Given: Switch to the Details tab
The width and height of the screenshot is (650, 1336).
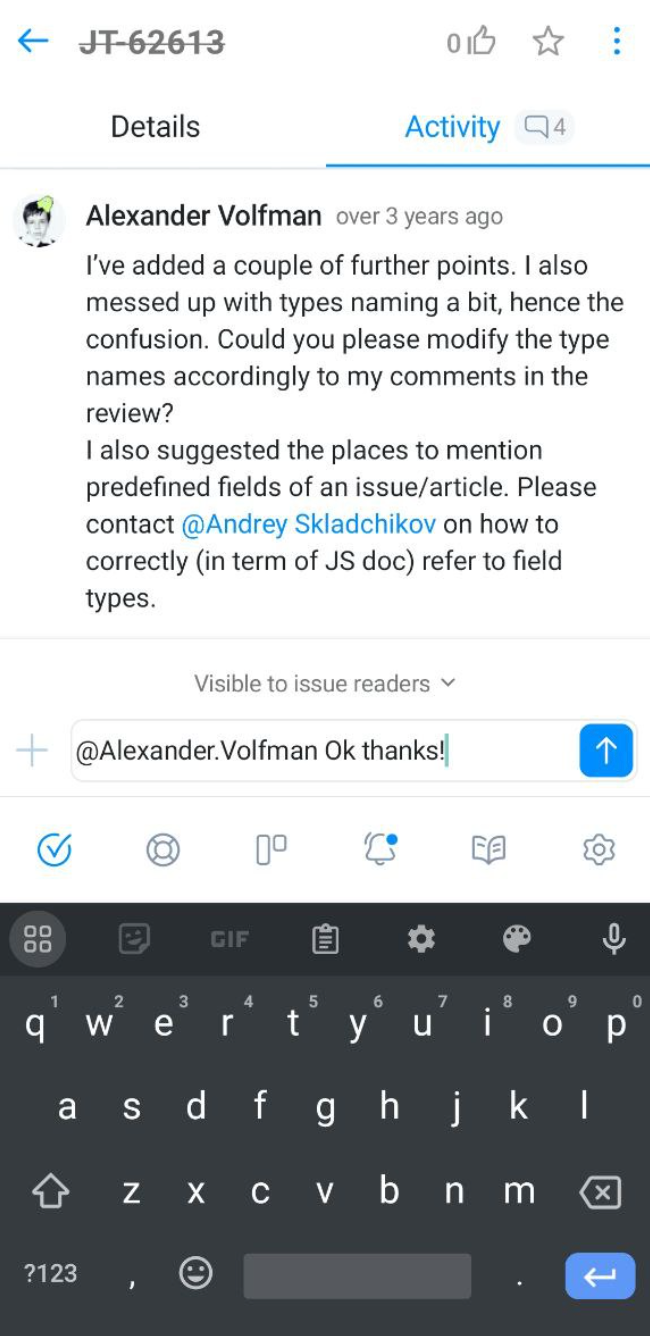Looking at the screenshot, I should pos(155,127).
